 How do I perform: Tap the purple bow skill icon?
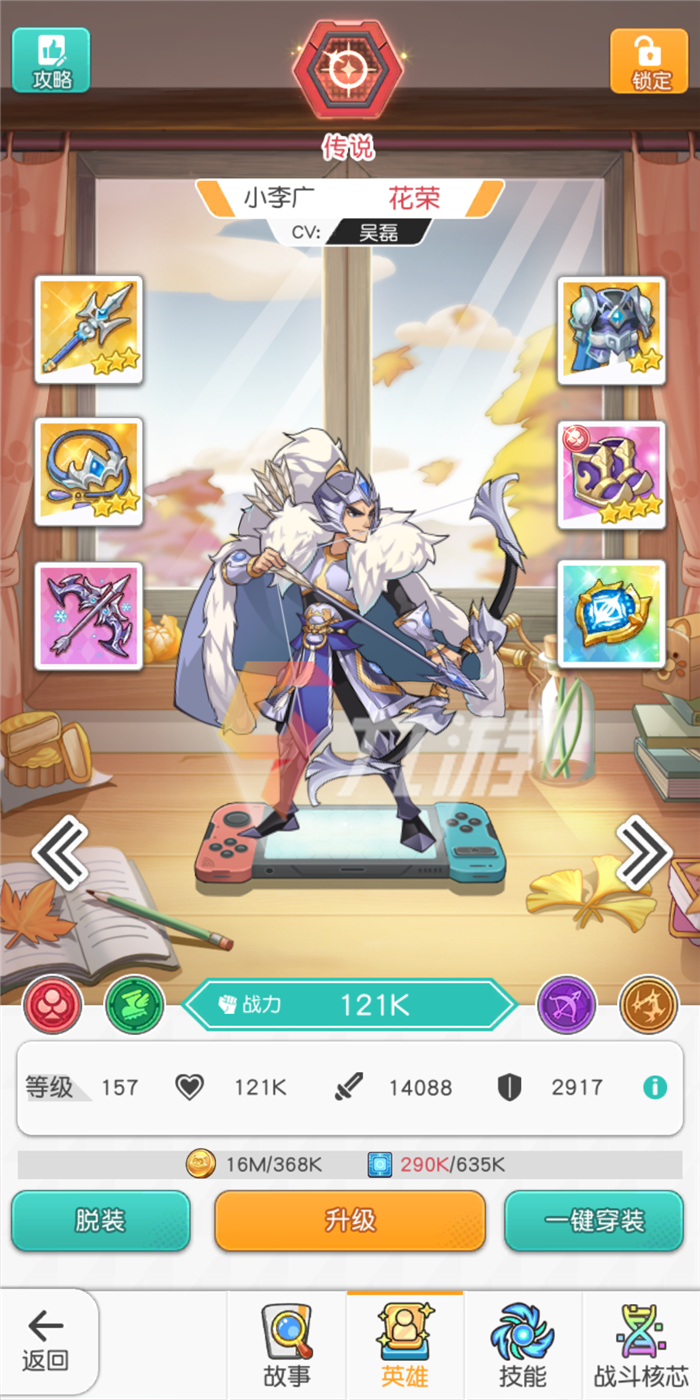[567, 1005]
